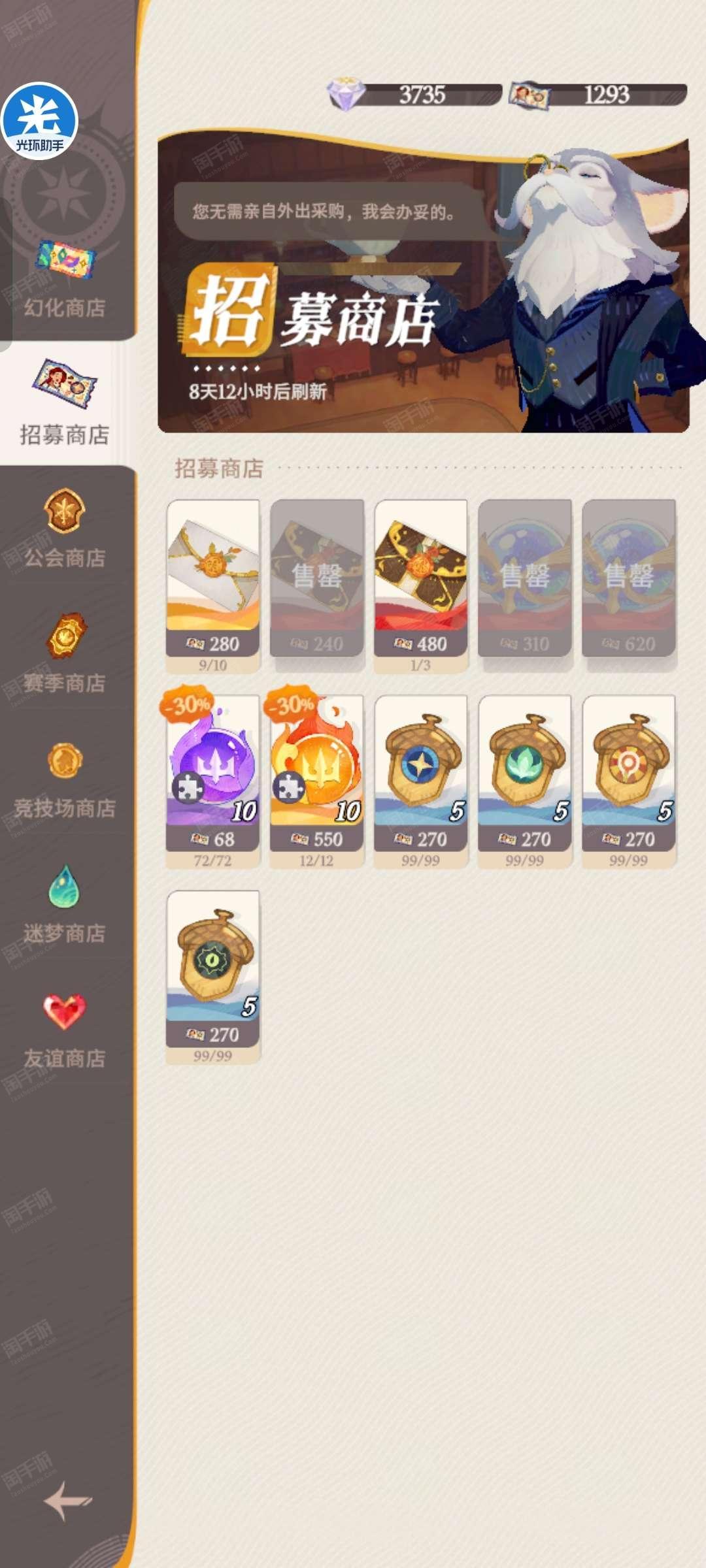
Task: Select the fire orb item priced 550
Action: pyautogui.click(x=317, y=781)
